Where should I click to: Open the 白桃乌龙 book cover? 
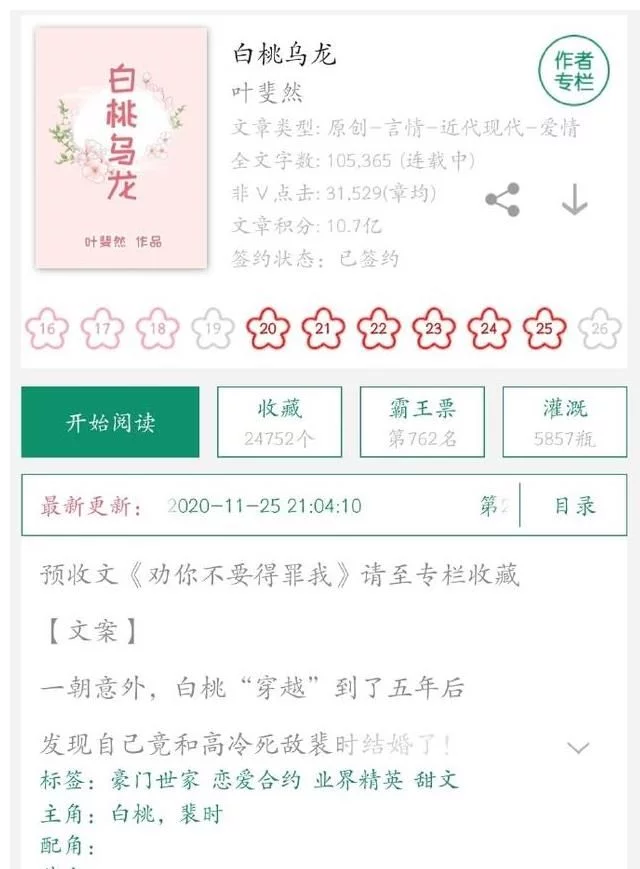[x=122, y=148]
